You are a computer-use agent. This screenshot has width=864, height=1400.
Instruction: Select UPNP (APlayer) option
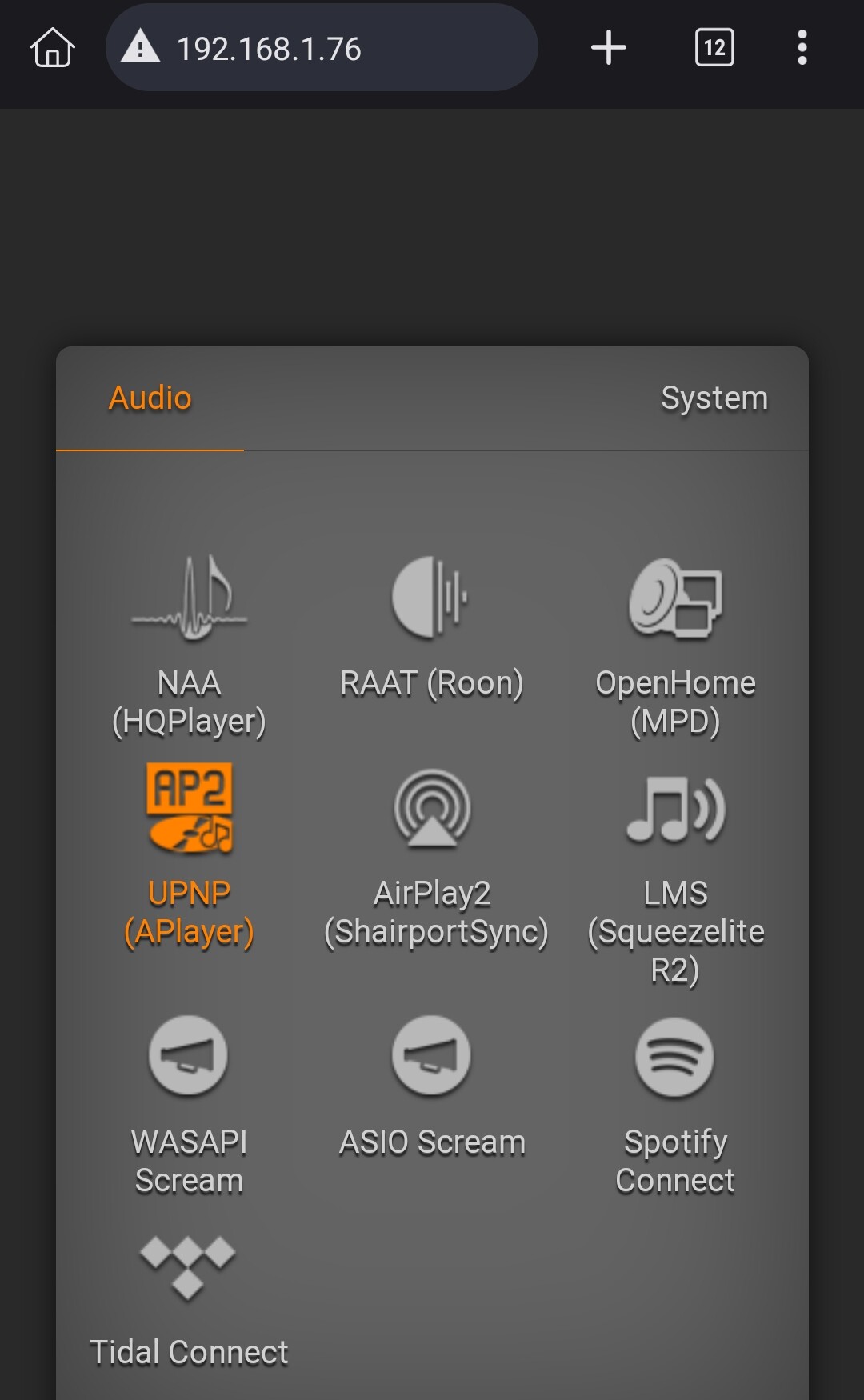pos(190,857)
